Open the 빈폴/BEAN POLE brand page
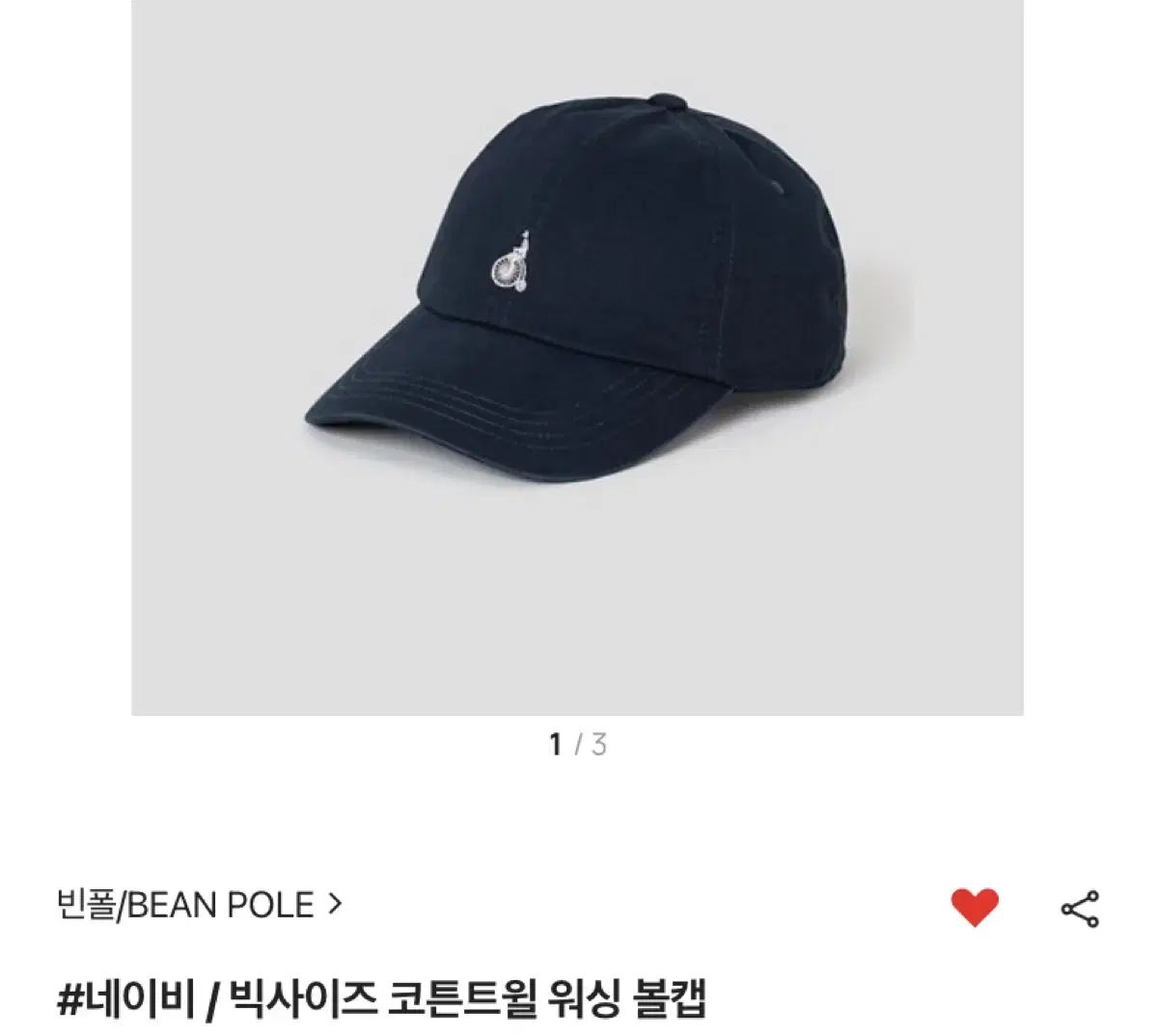The image size is (1158, 1036). (x=199, y=905)
